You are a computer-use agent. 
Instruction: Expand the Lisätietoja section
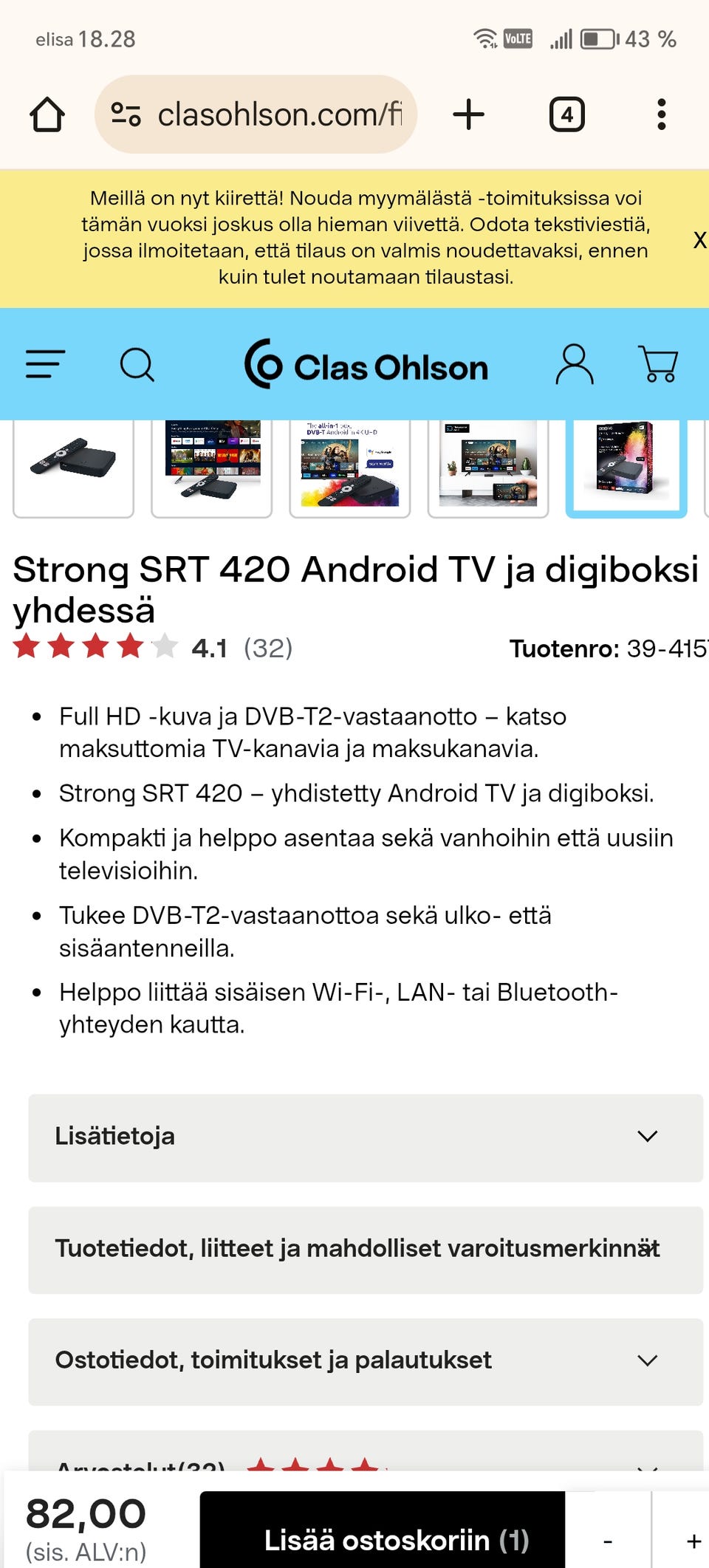pos(366,1137)
